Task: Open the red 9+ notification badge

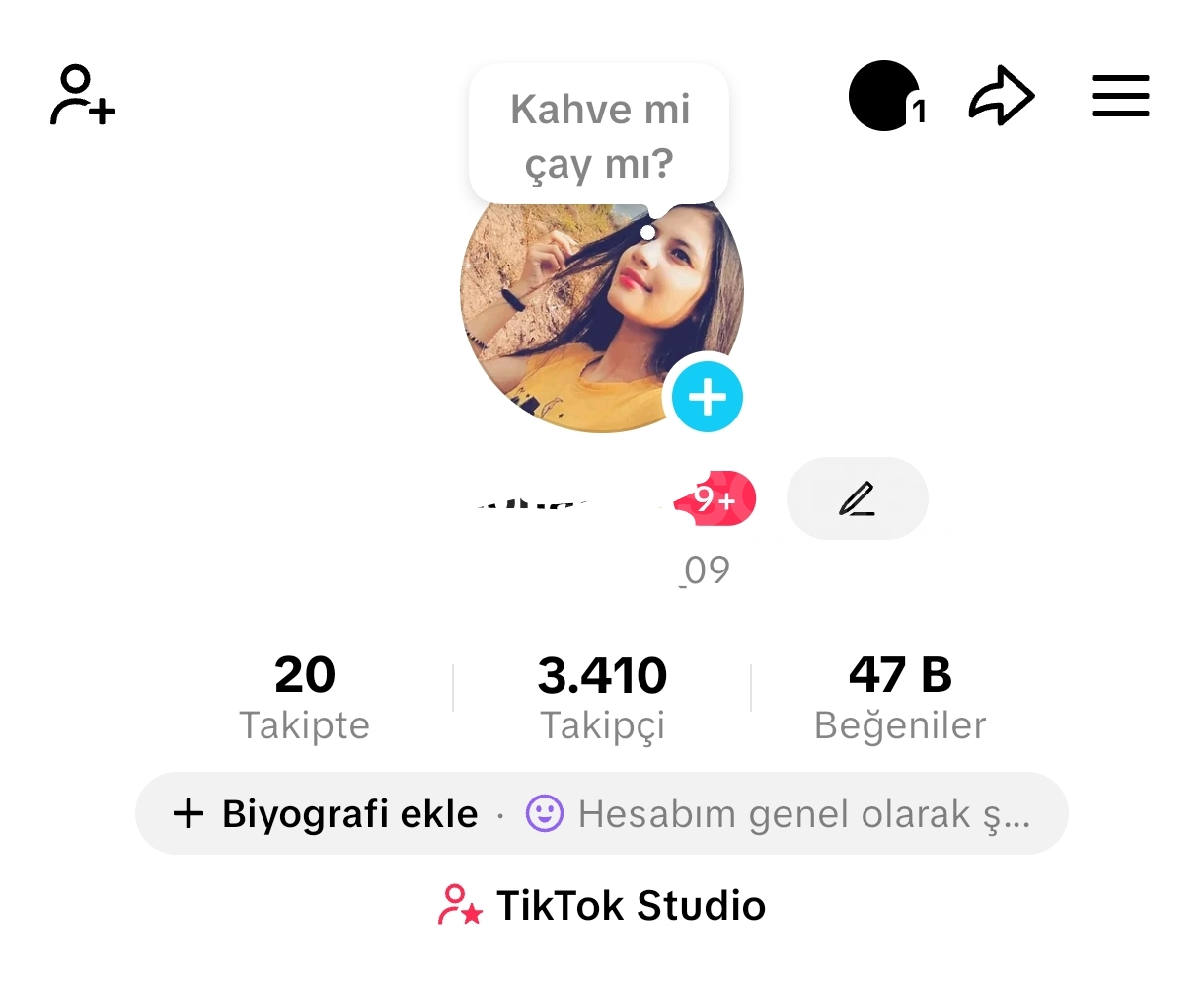Action: tap(718, 498)
